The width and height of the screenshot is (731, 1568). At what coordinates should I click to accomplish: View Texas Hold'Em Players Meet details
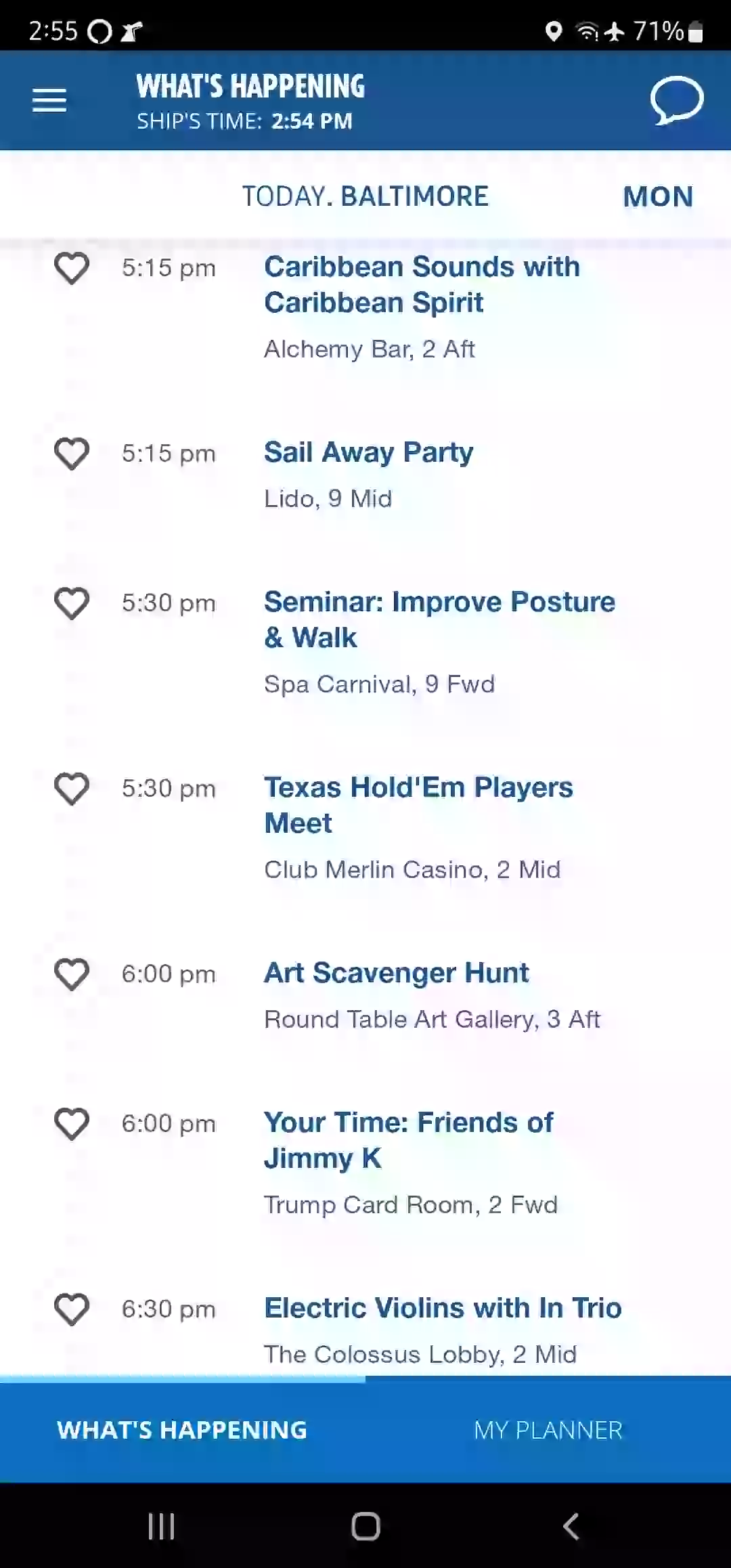[x=418, y=805]
